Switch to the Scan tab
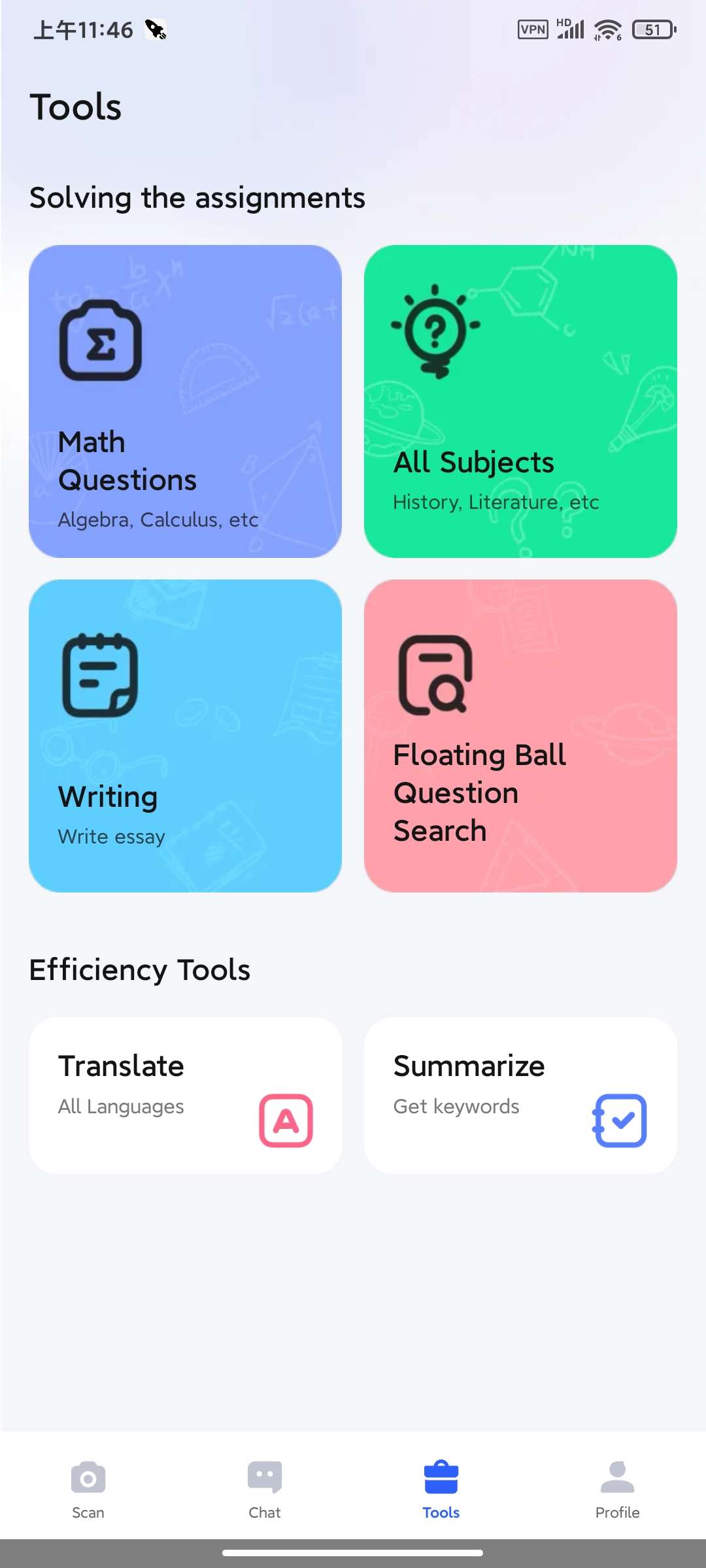706x1568 pixels. tap(88, 1489)
